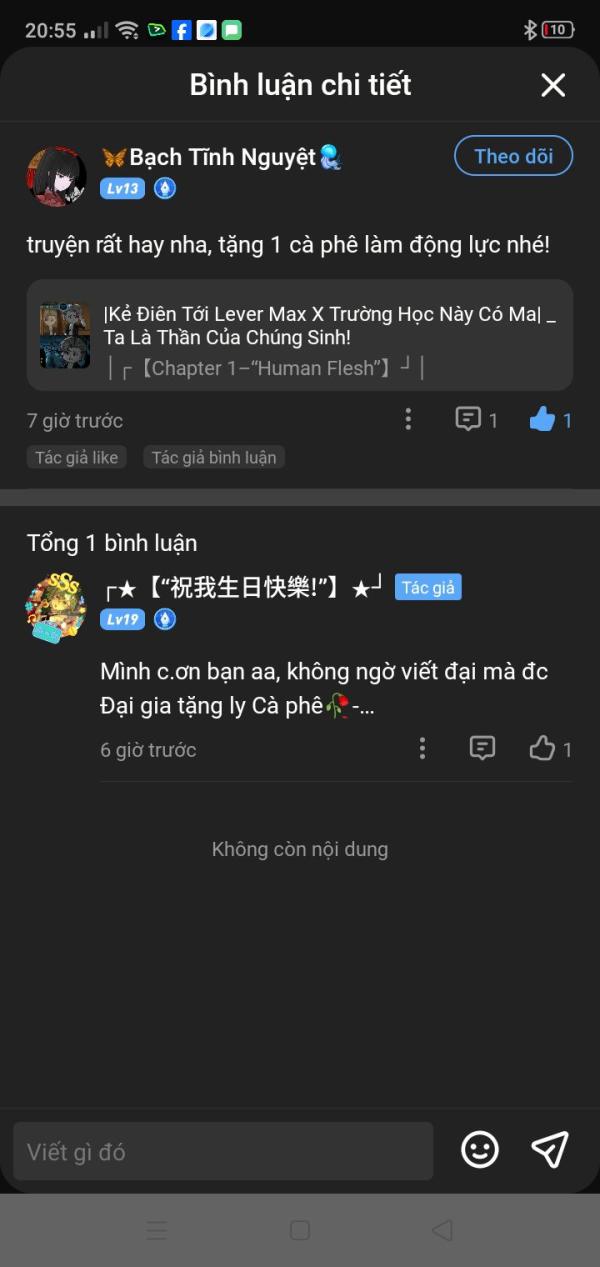The width and height of the screenshot is (600, 1267).
Task: Follow Bạch Tĩnh Nguyệt with Theo dõi button
Action: pyautogui.click(x=513, y=156)
